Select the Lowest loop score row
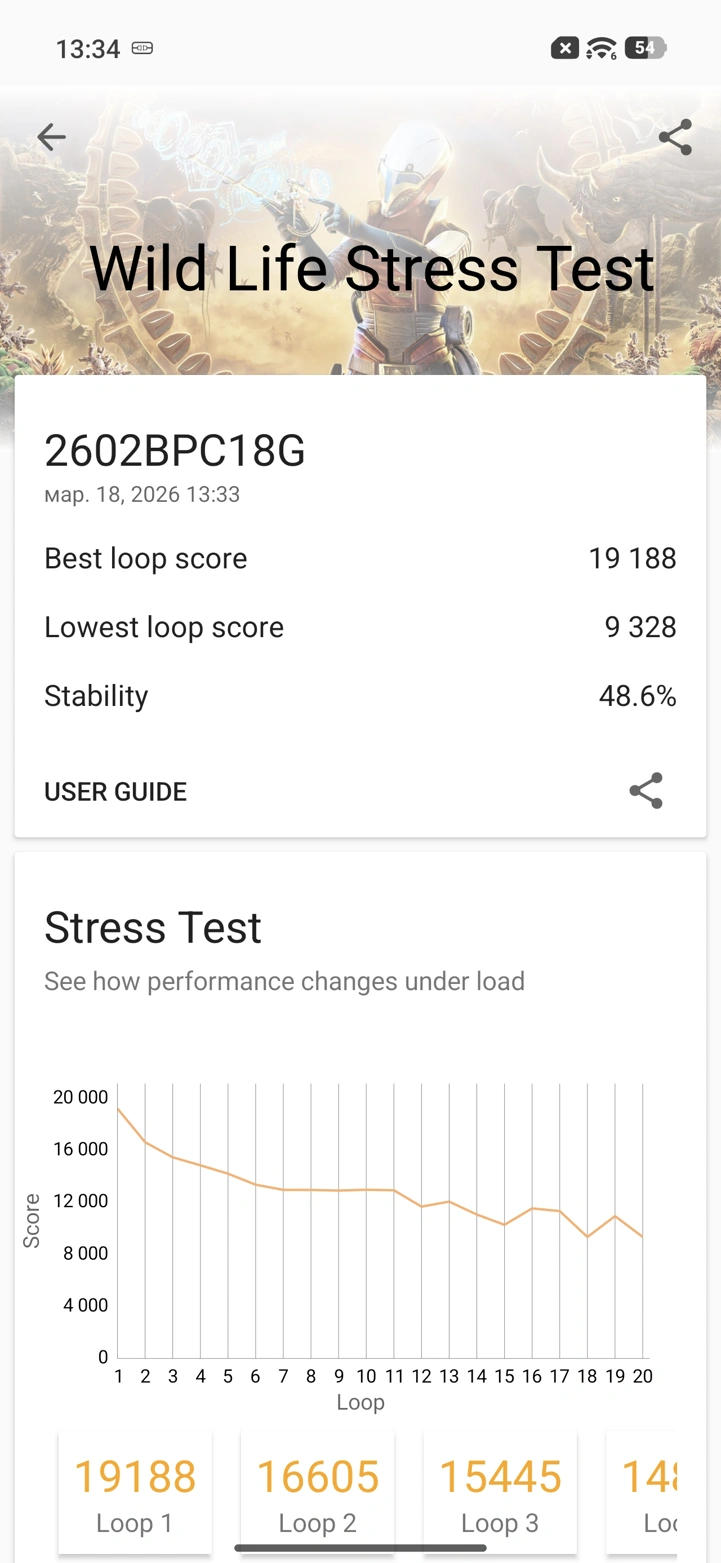721x1563 pixels. (x=360, y=627)
